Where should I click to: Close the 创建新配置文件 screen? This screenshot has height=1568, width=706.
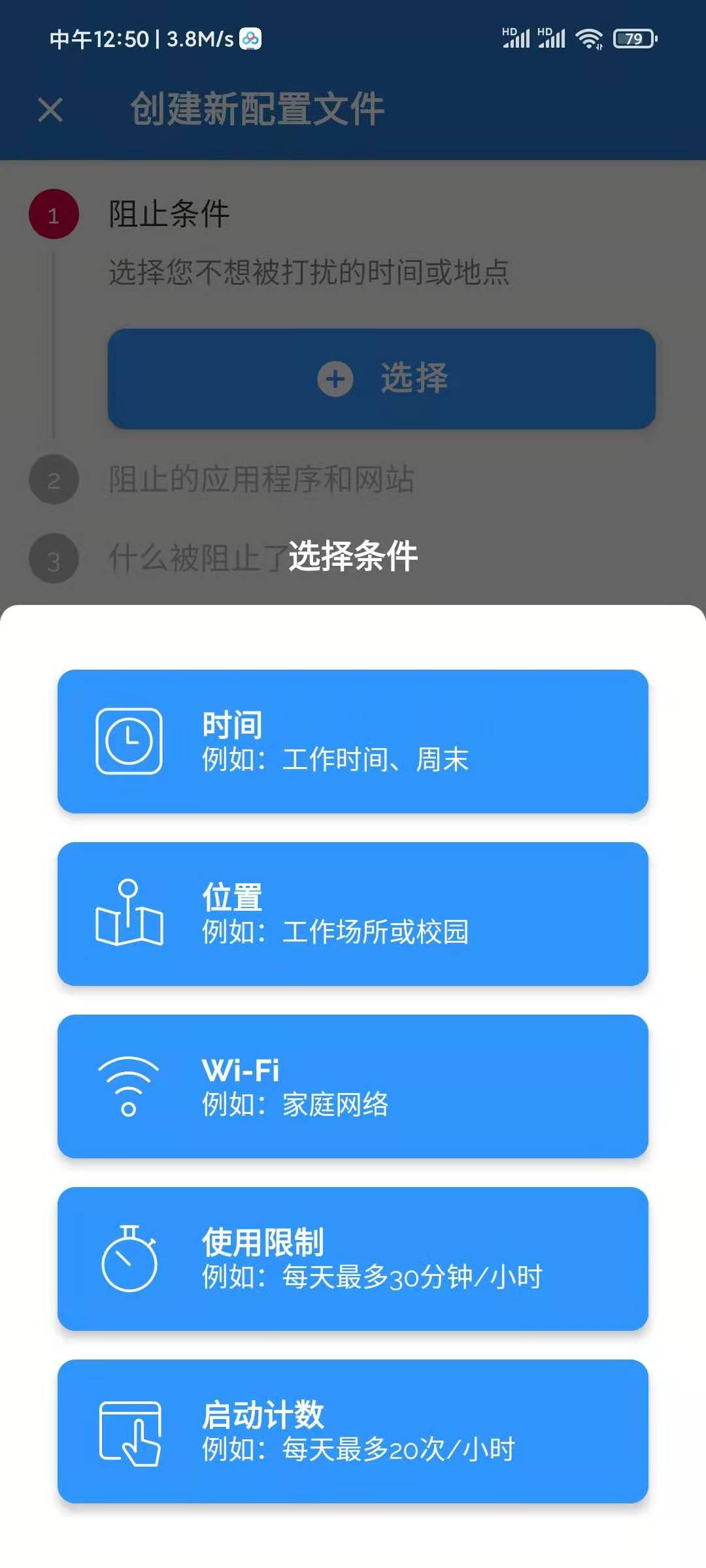(x=50, y=110)
